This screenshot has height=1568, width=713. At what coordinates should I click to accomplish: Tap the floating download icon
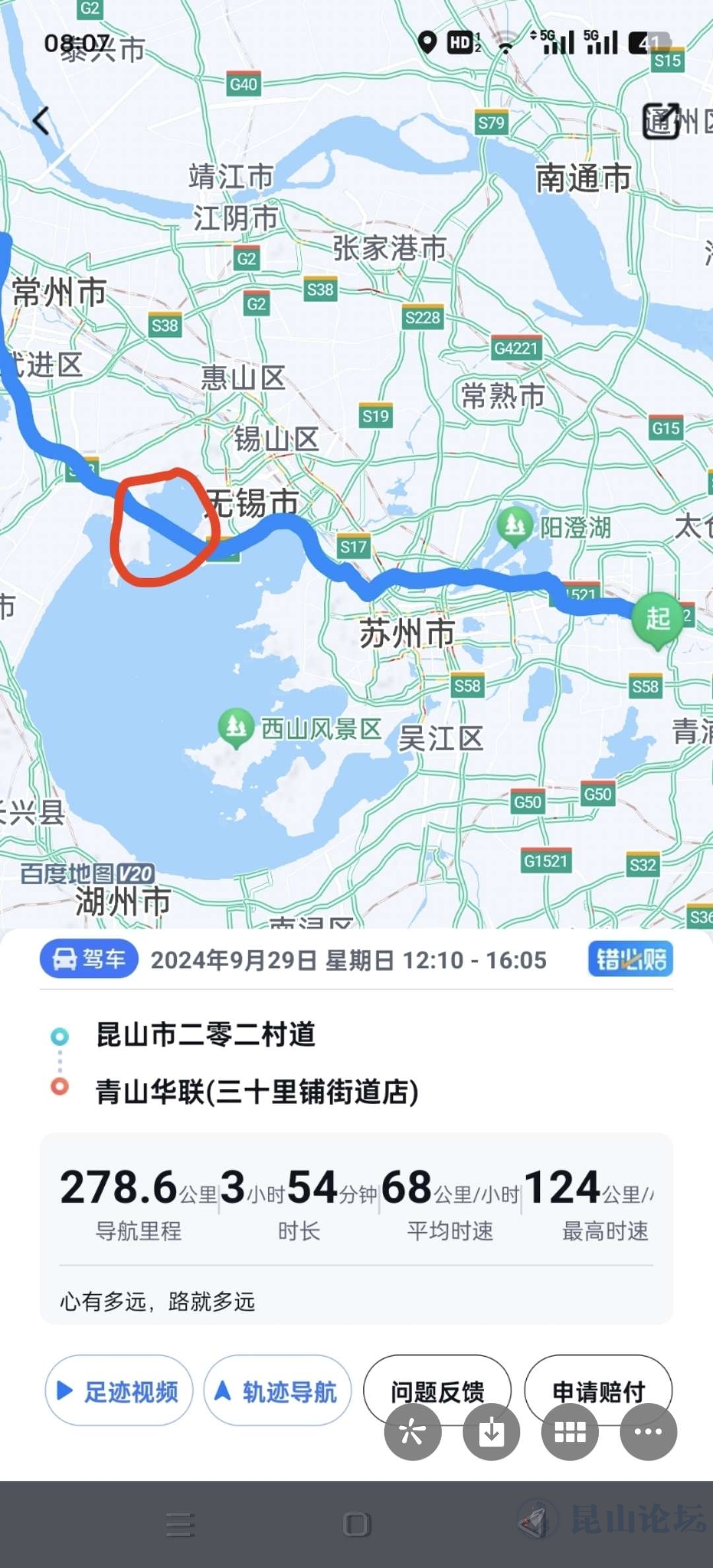point(491,1432)
